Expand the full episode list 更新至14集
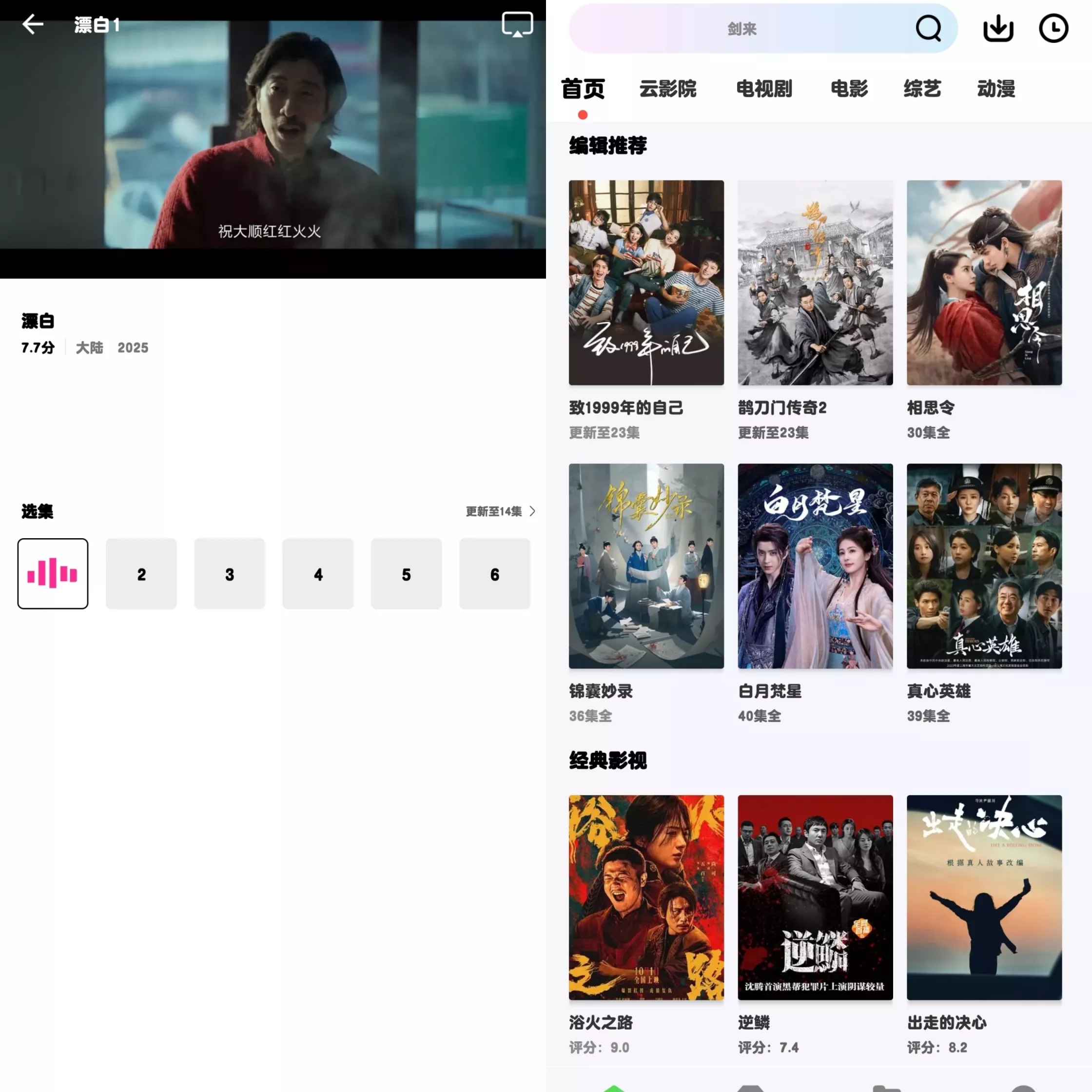 (x=500, y=511)
